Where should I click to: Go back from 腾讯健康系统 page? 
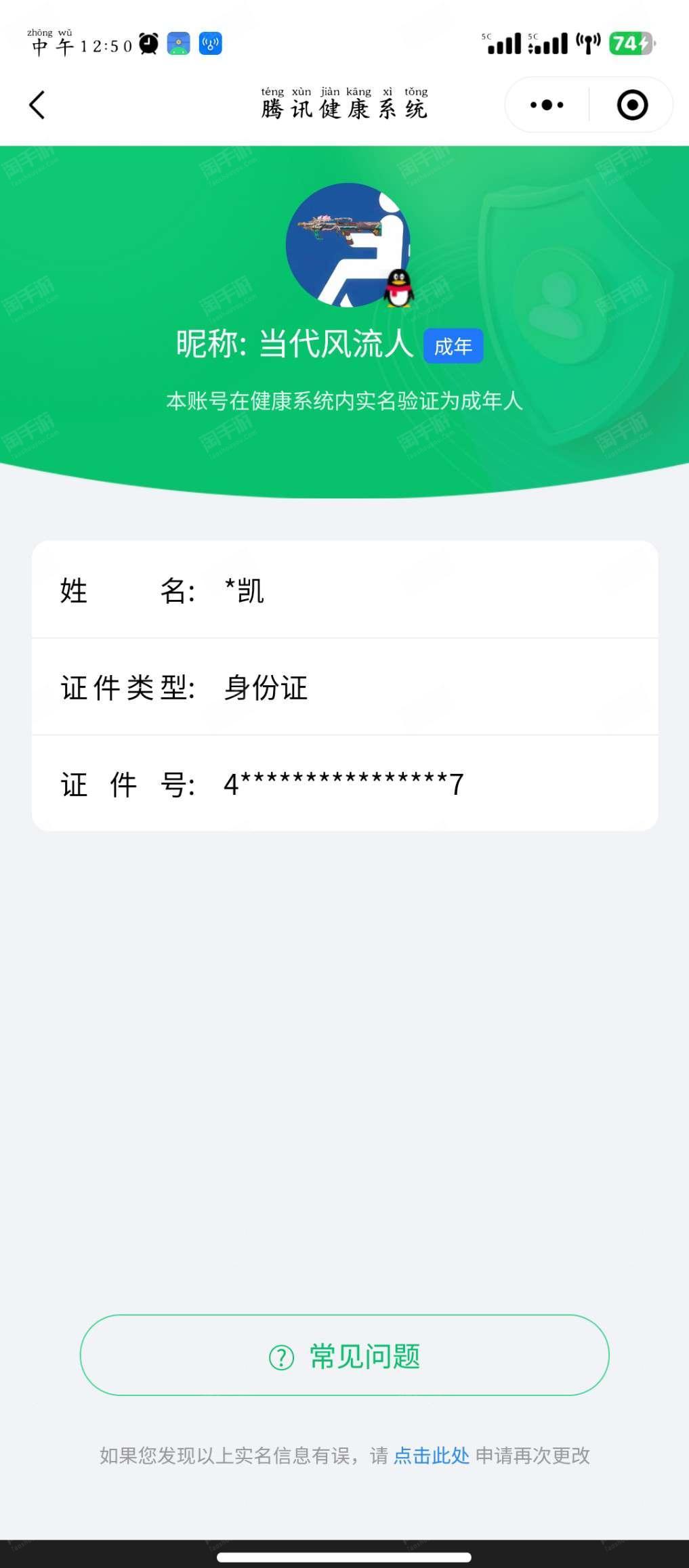pos(37,105)
